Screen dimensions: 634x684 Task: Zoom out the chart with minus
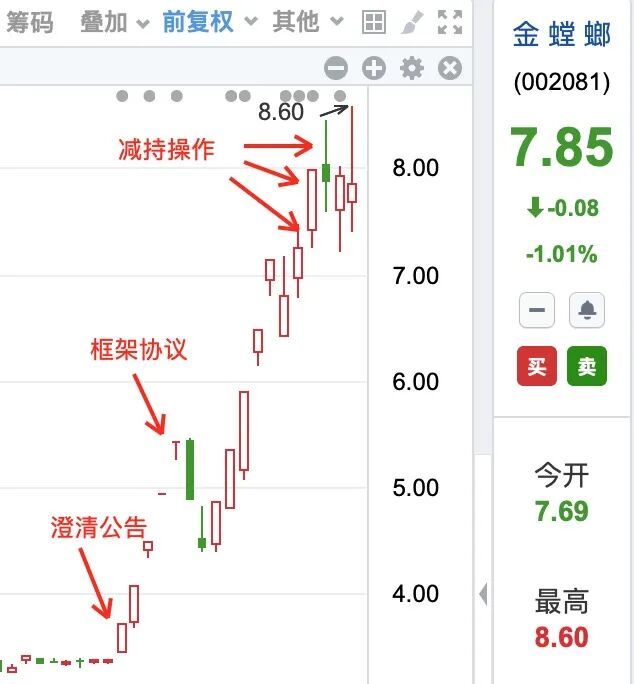tap(336, 68)
